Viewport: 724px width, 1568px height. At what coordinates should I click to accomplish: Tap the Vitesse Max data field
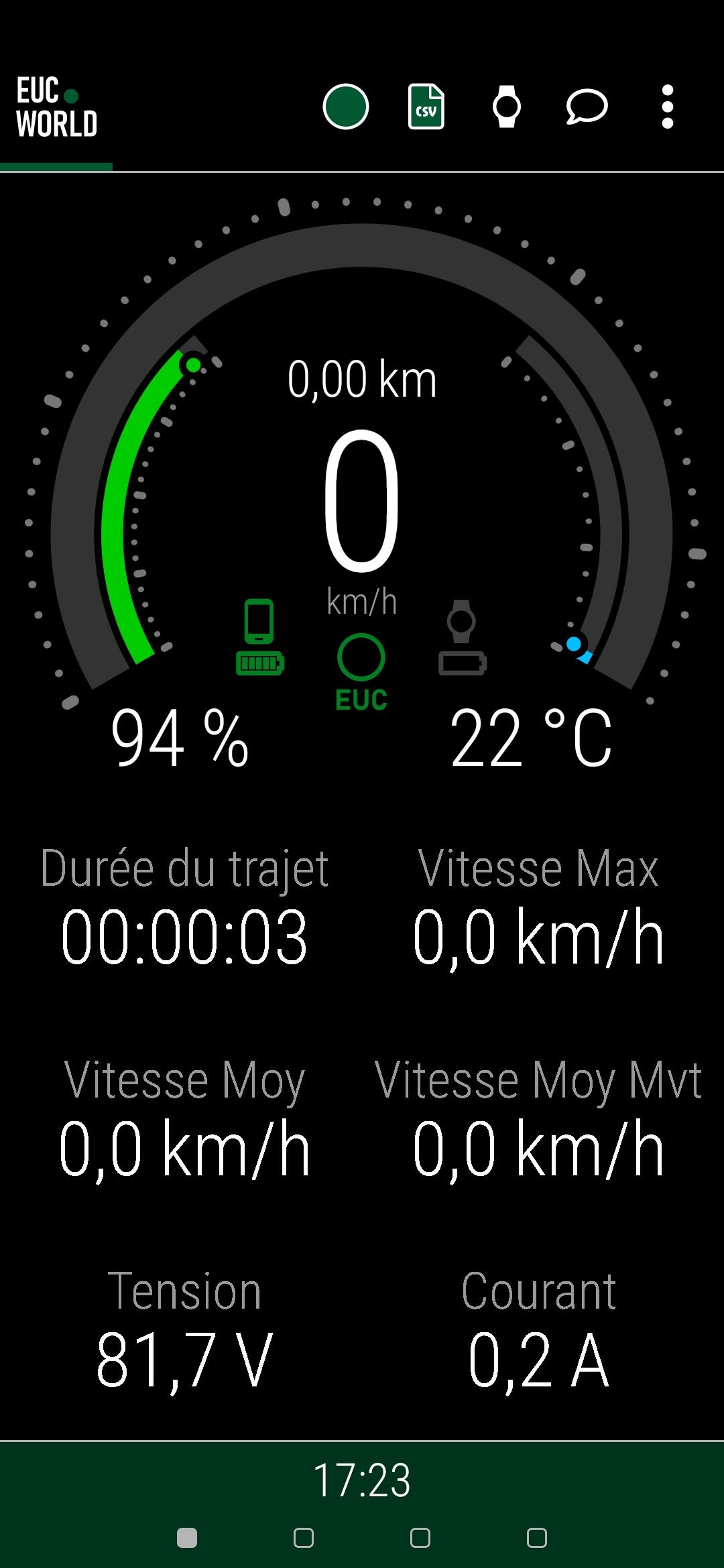click(x=539, y=907)
